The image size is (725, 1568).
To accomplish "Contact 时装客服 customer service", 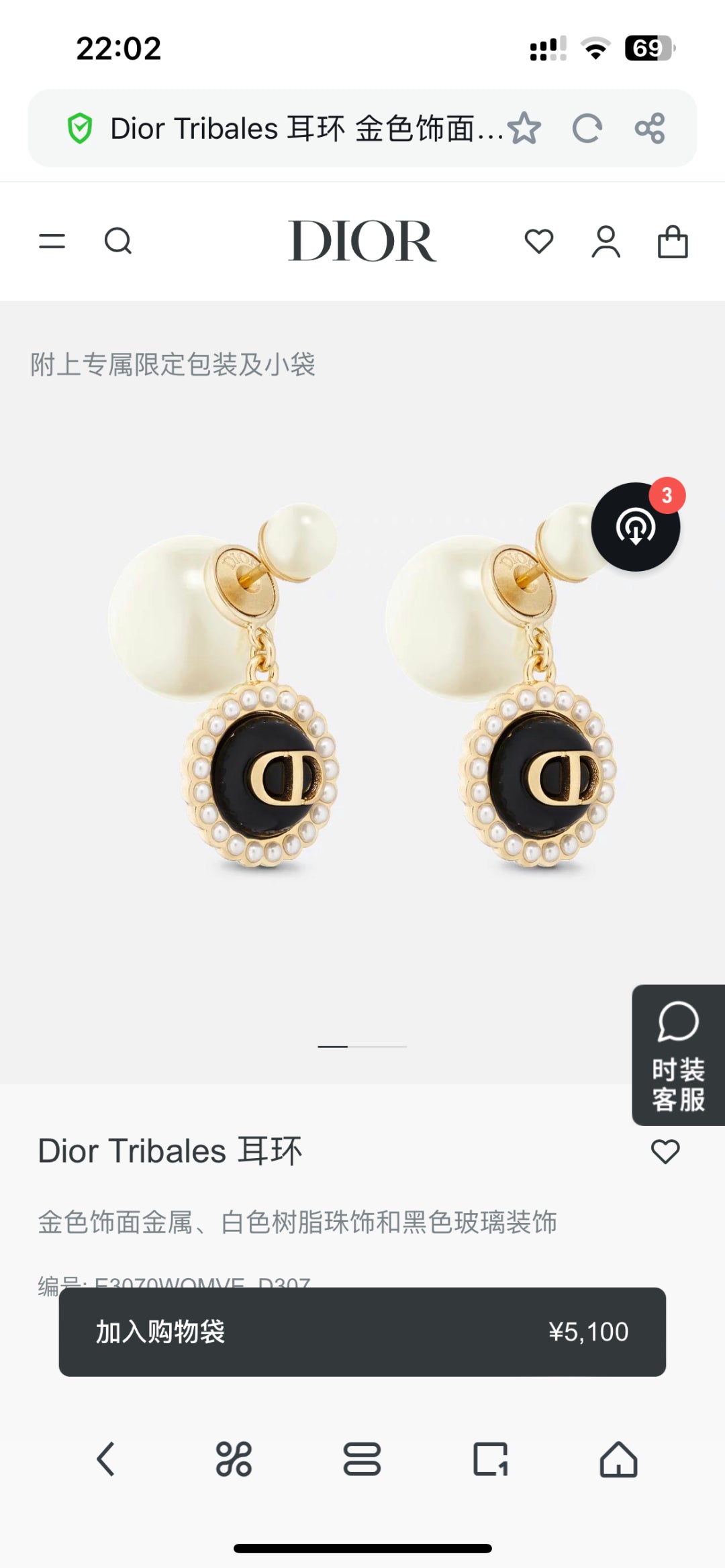I will tap(678, 1055).
